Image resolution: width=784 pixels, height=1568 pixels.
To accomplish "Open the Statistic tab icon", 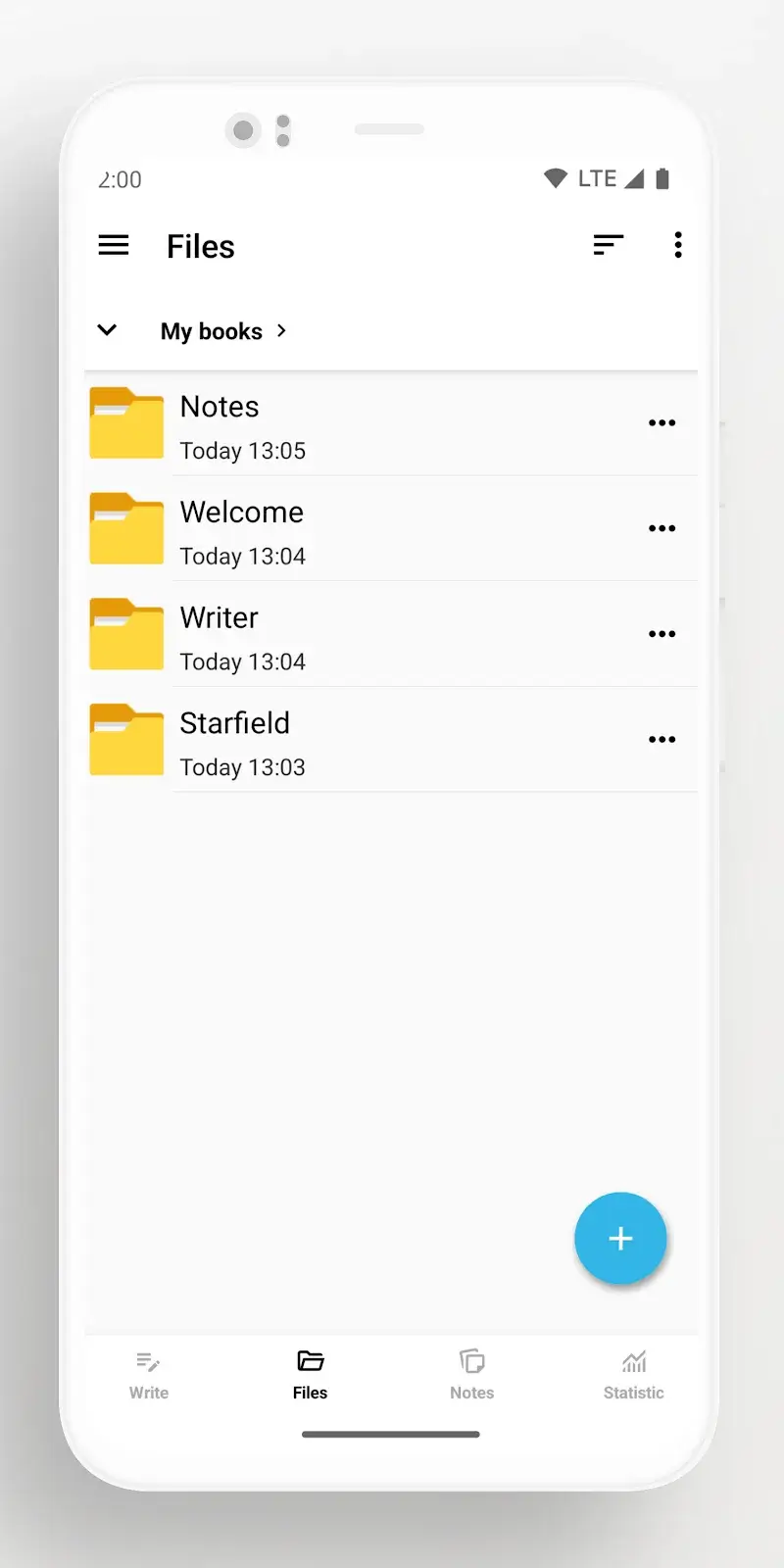I will click(x=633, y=1362).
